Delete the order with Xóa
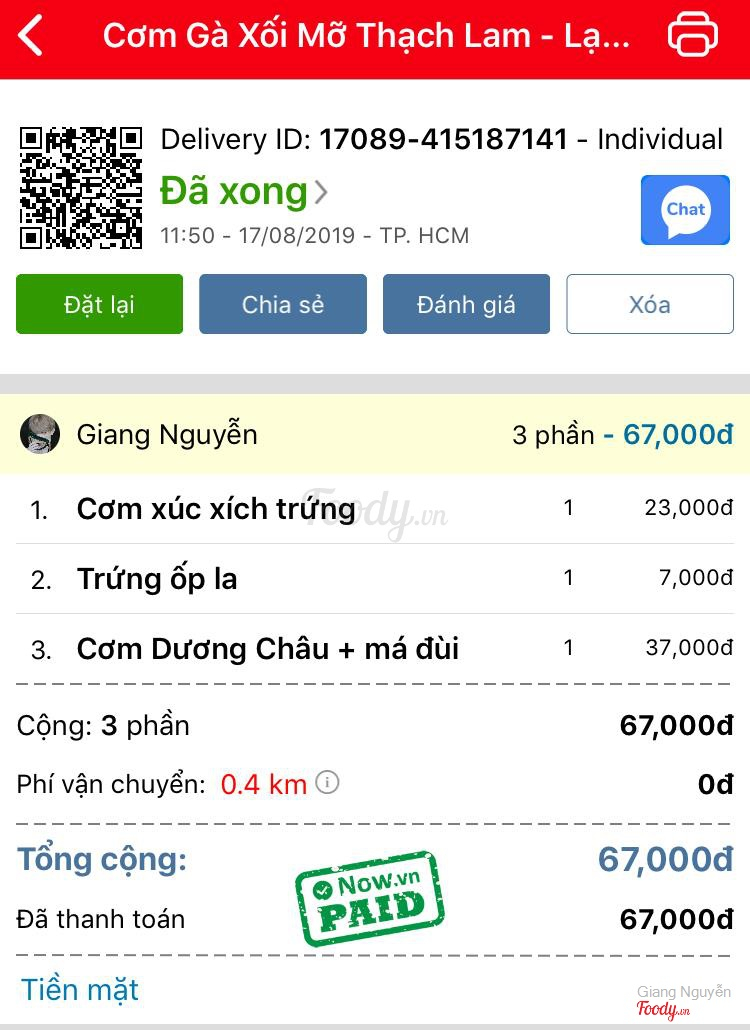Viewport: 750px width, 1030px height. pyautogui.click(x=650, y=304)
